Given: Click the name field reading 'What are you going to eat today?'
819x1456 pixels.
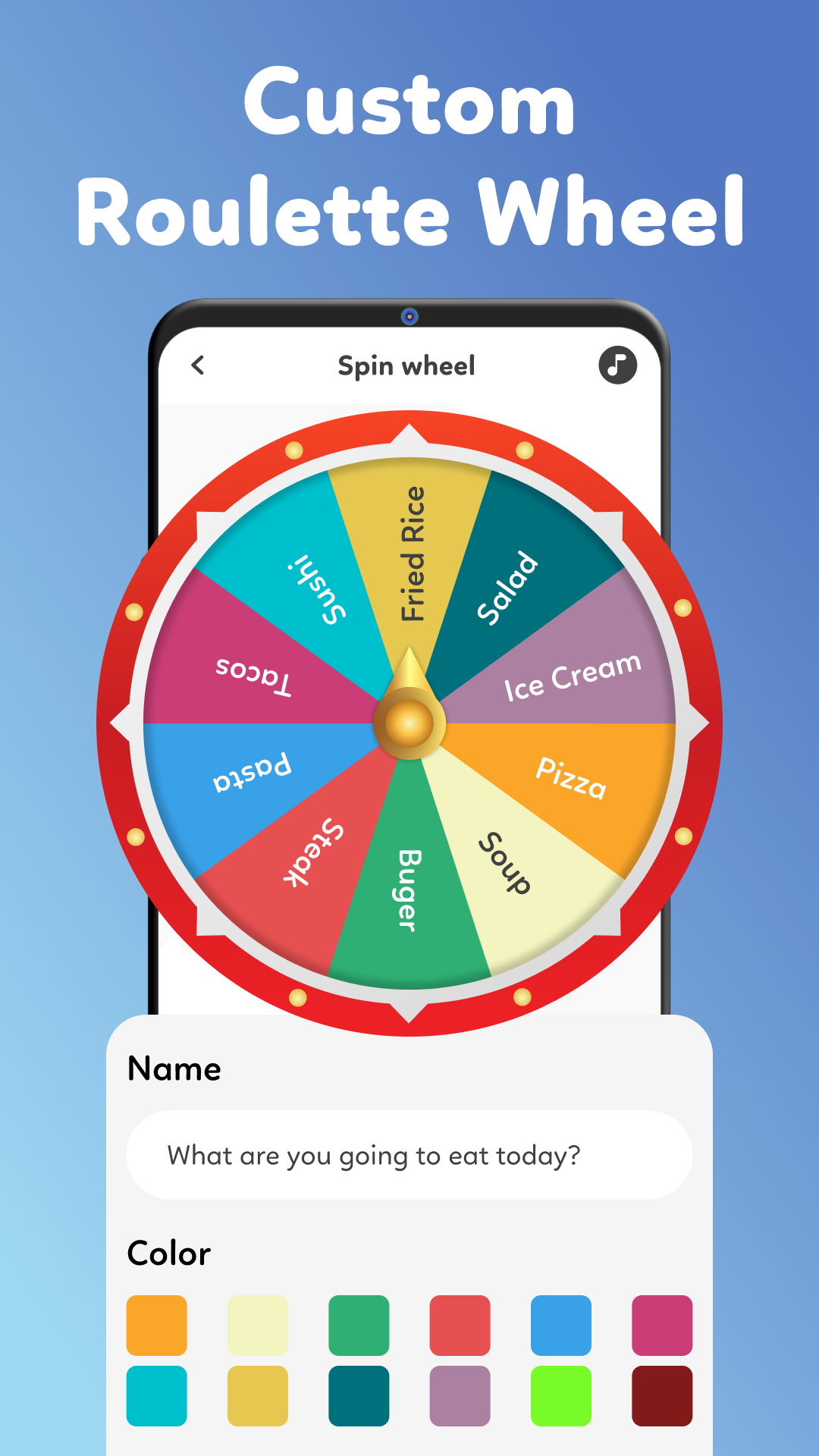Looking at the screenshot, I should coord(409,1155).
